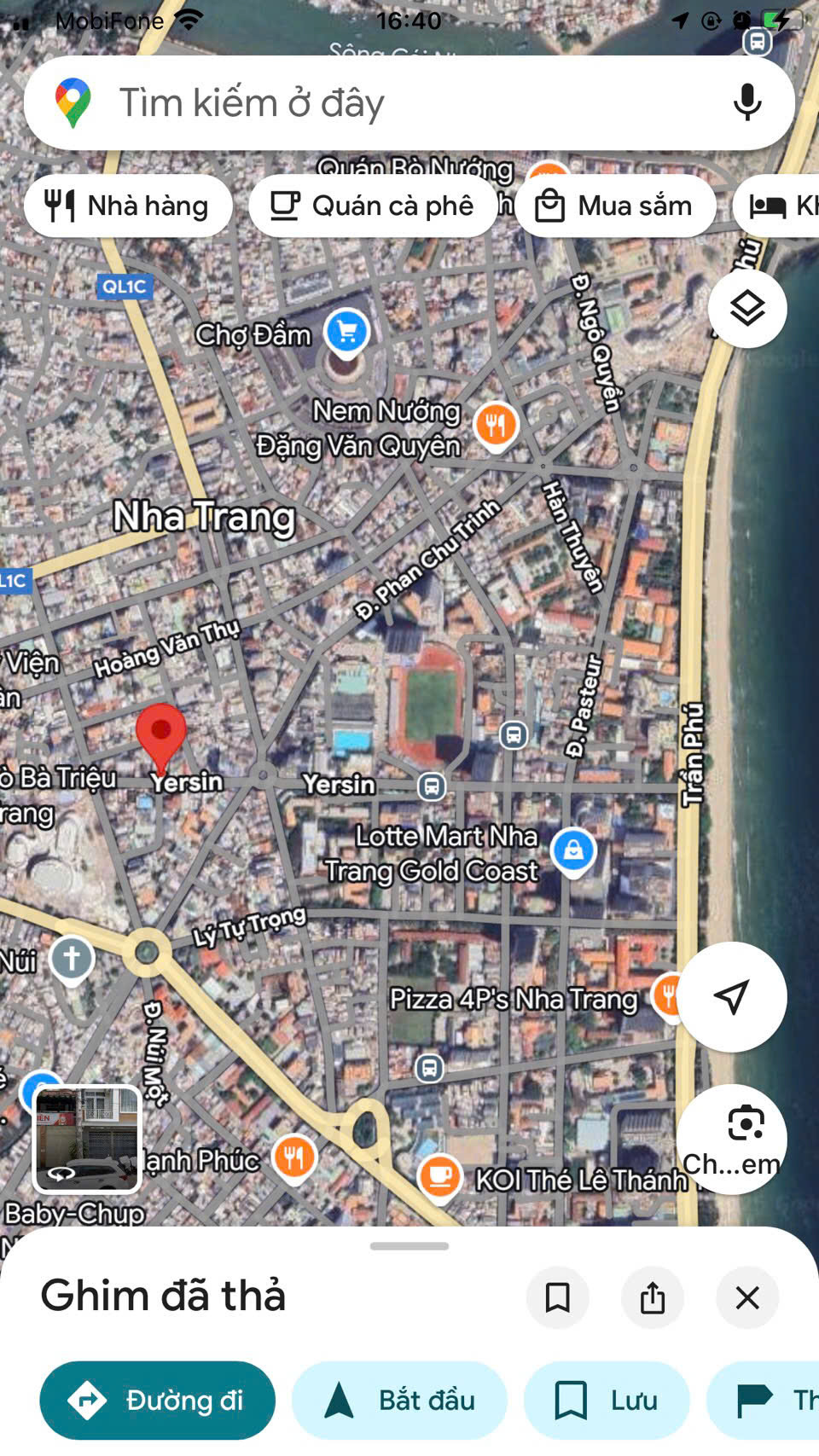The image size is (819, 1456).
Task: Open the Chợ Đầm market marker
Action: click(346, 331)
